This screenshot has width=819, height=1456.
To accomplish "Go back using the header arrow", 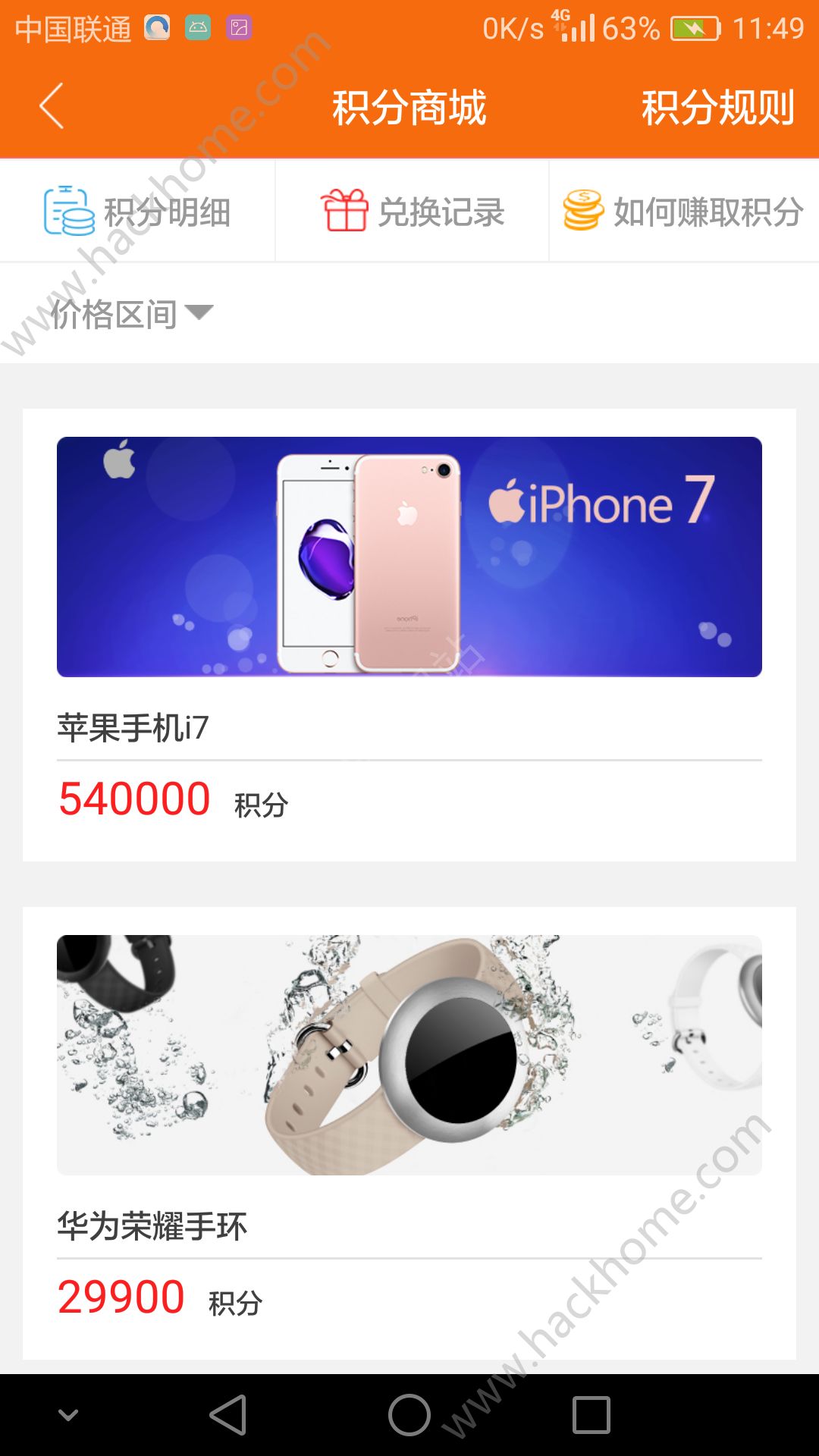I will coord(52,106).
